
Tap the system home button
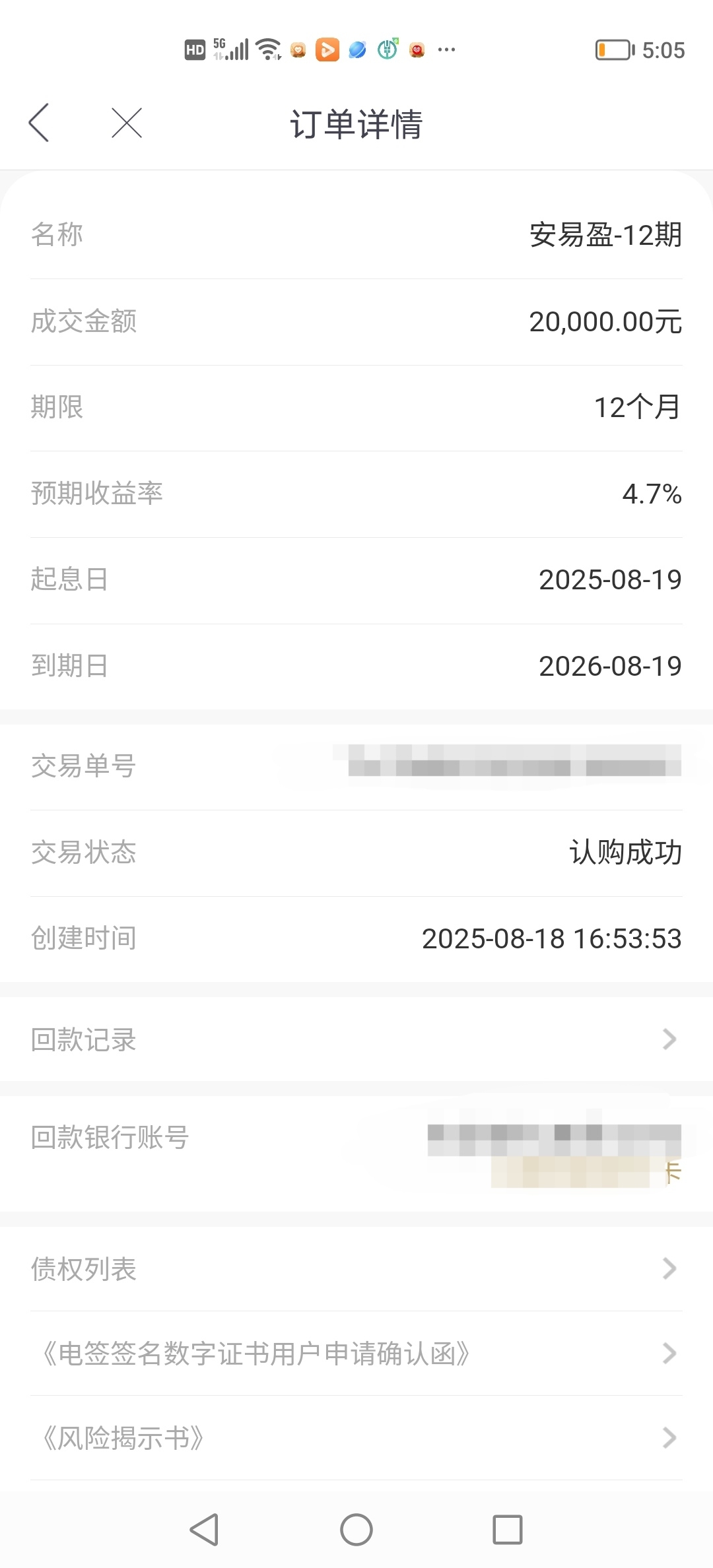[x=356, y=1530]
